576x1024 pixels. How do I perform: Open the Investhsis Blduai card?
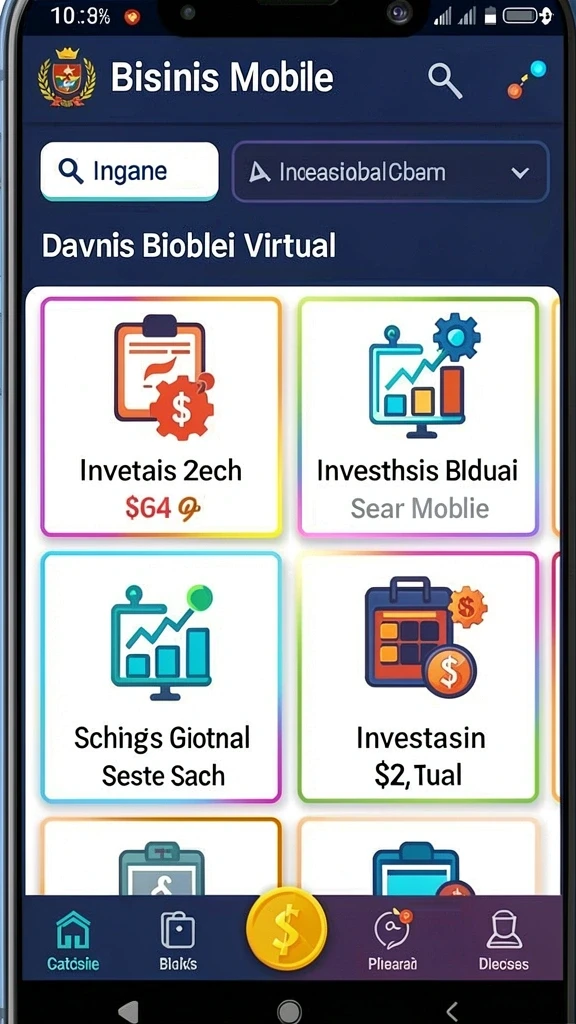418,417
